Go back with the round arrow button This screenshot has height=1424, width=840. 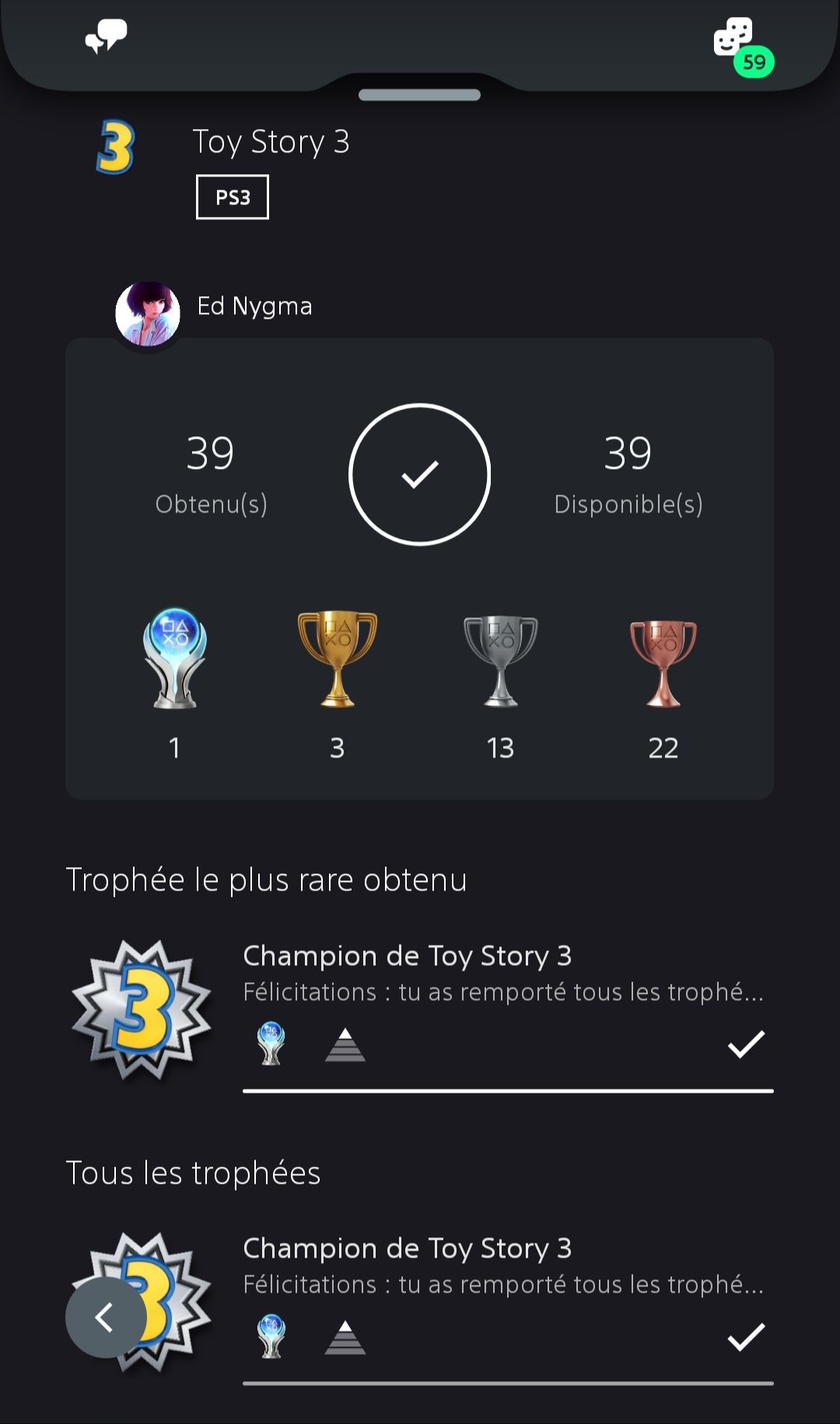[106, 1317]
